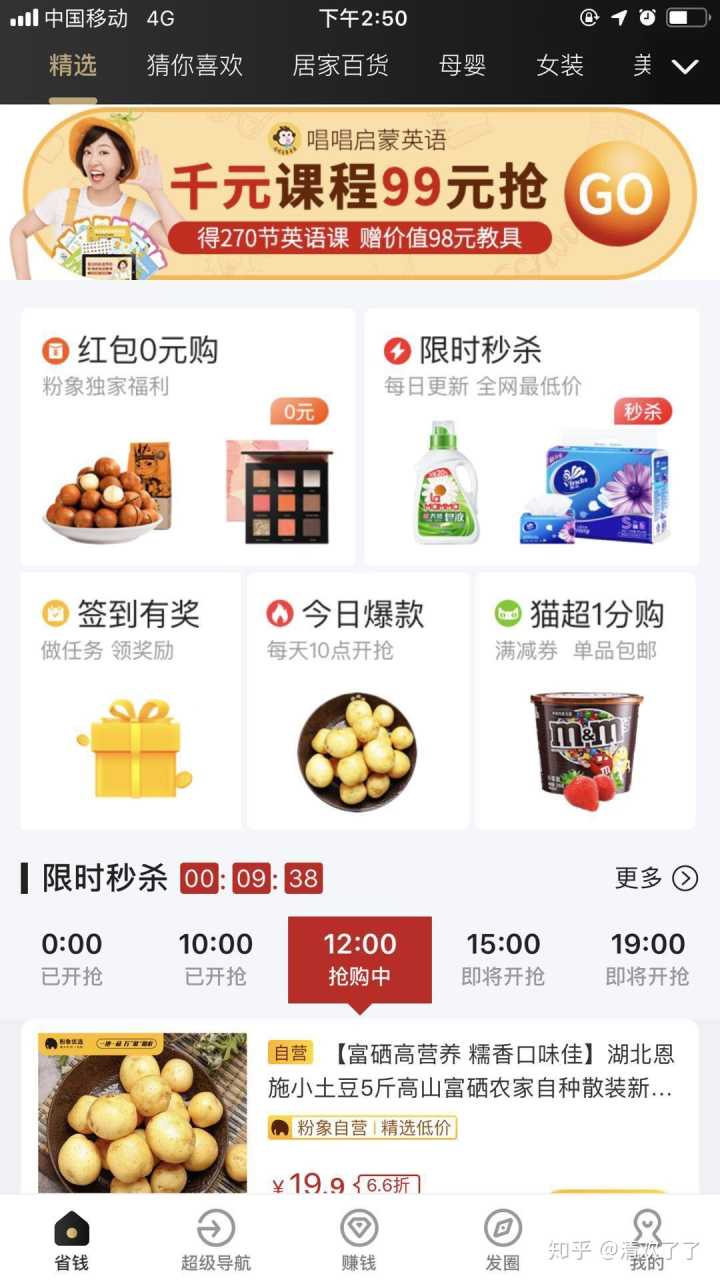Expand the category dropdown arrow

point(685,67)
